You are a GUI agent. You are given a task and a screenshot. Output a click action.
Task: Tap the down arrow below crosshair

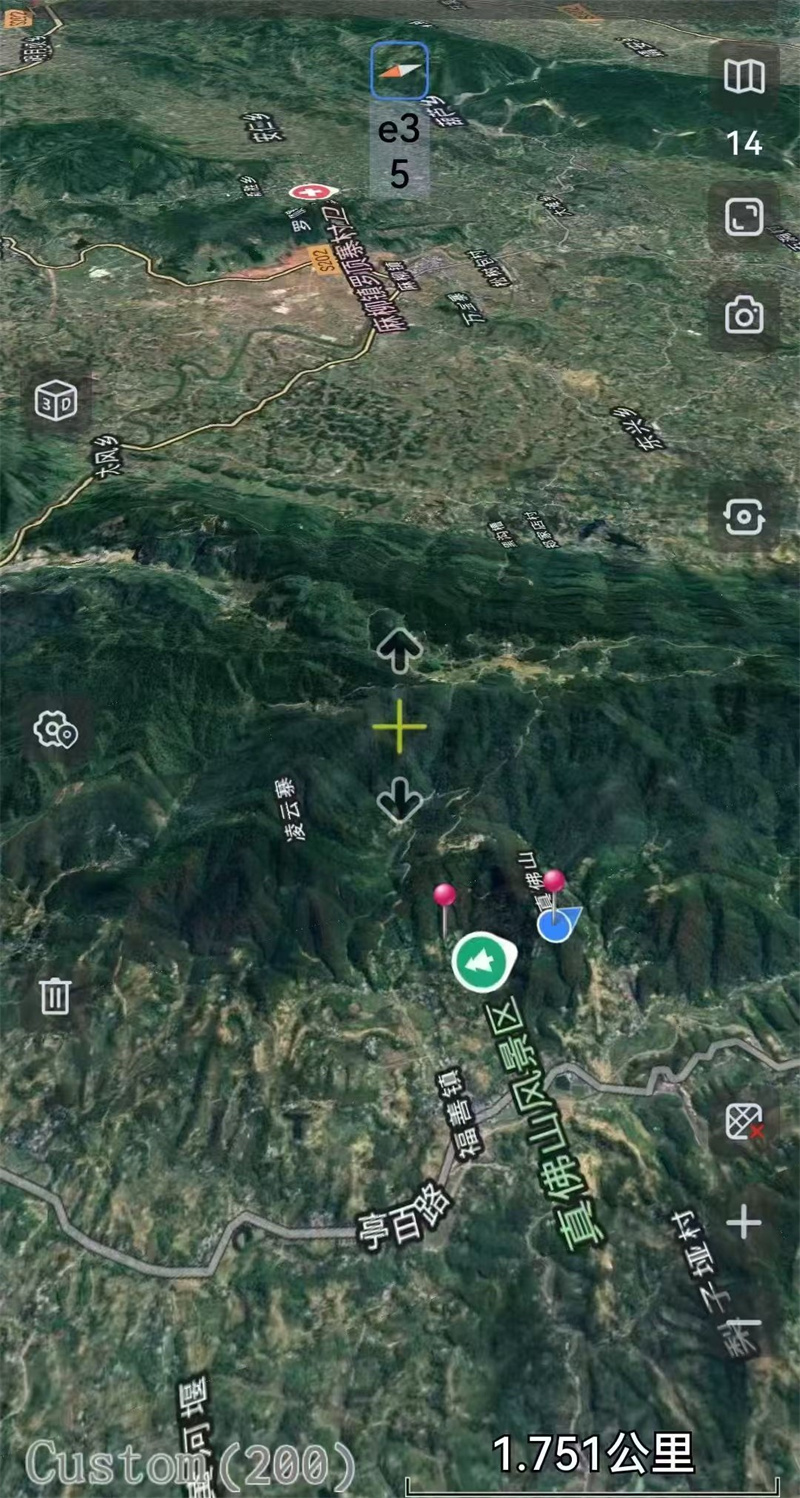[x=400, y=800]
